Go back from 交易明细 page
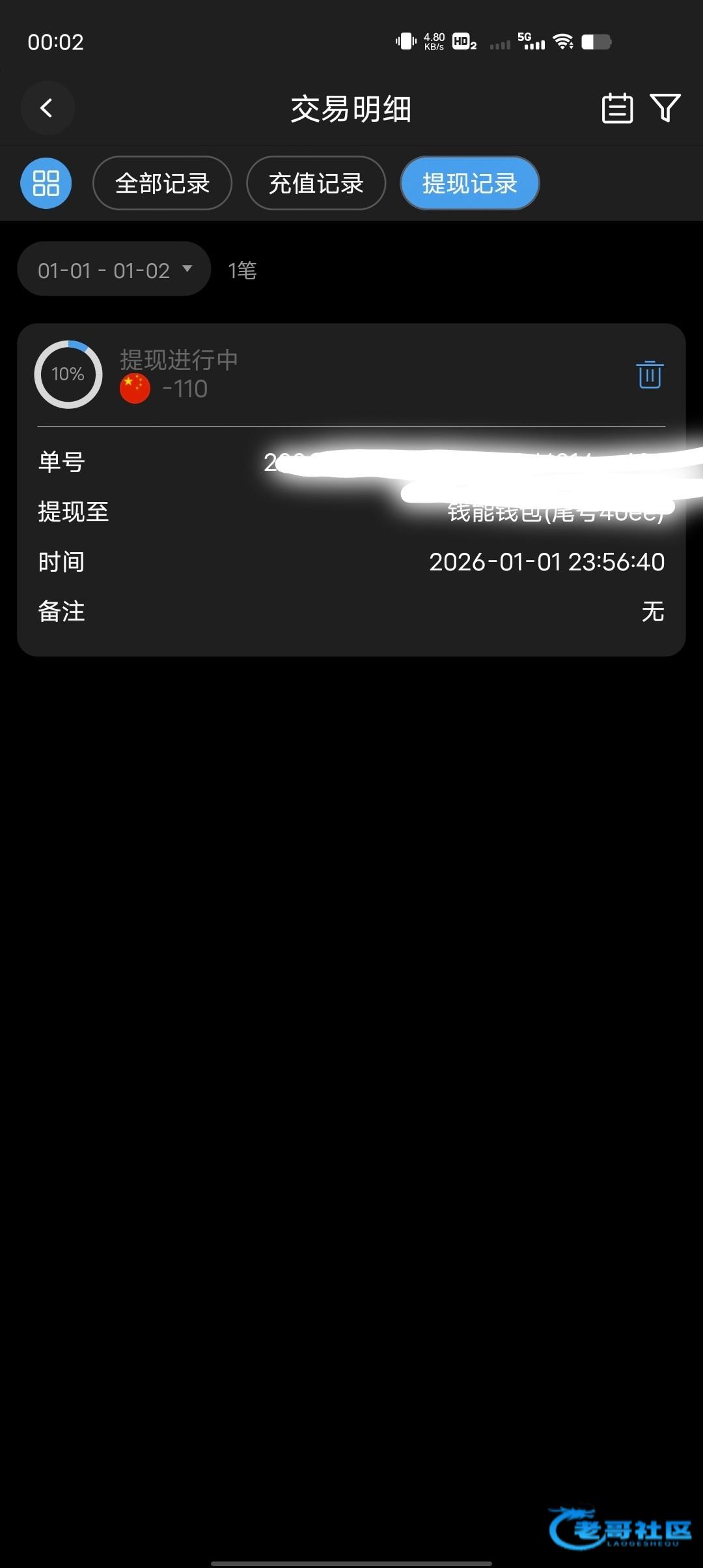 (x=47, y=108)
